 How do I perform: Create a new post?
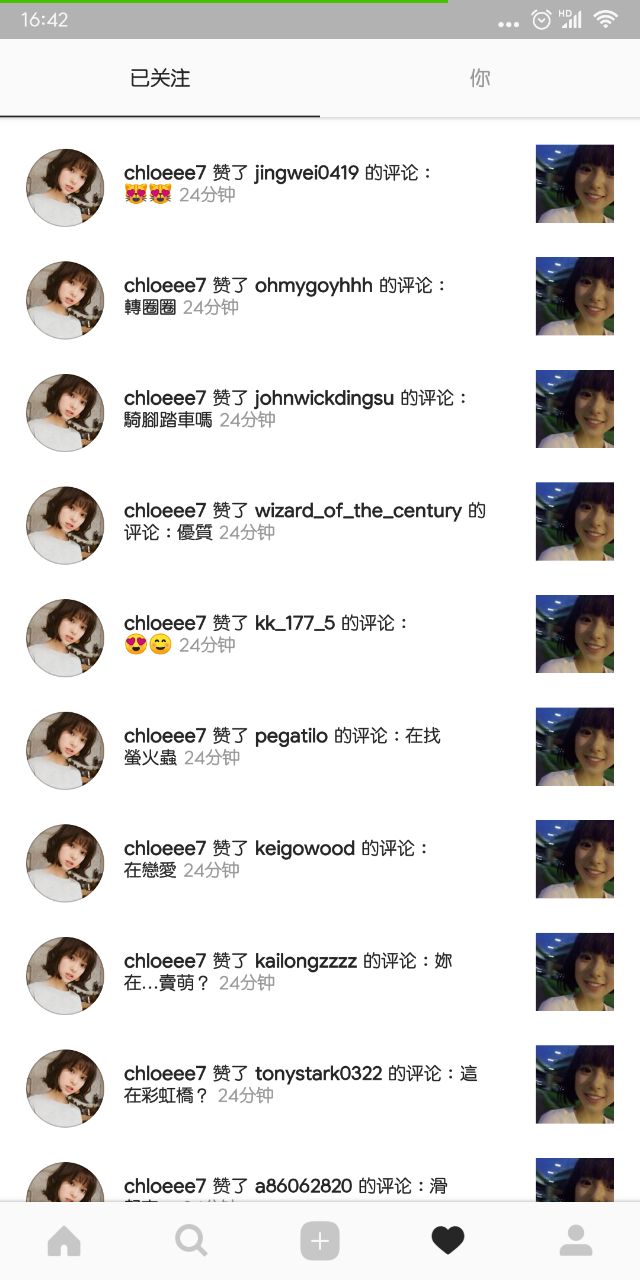(x=320, y=1241)
